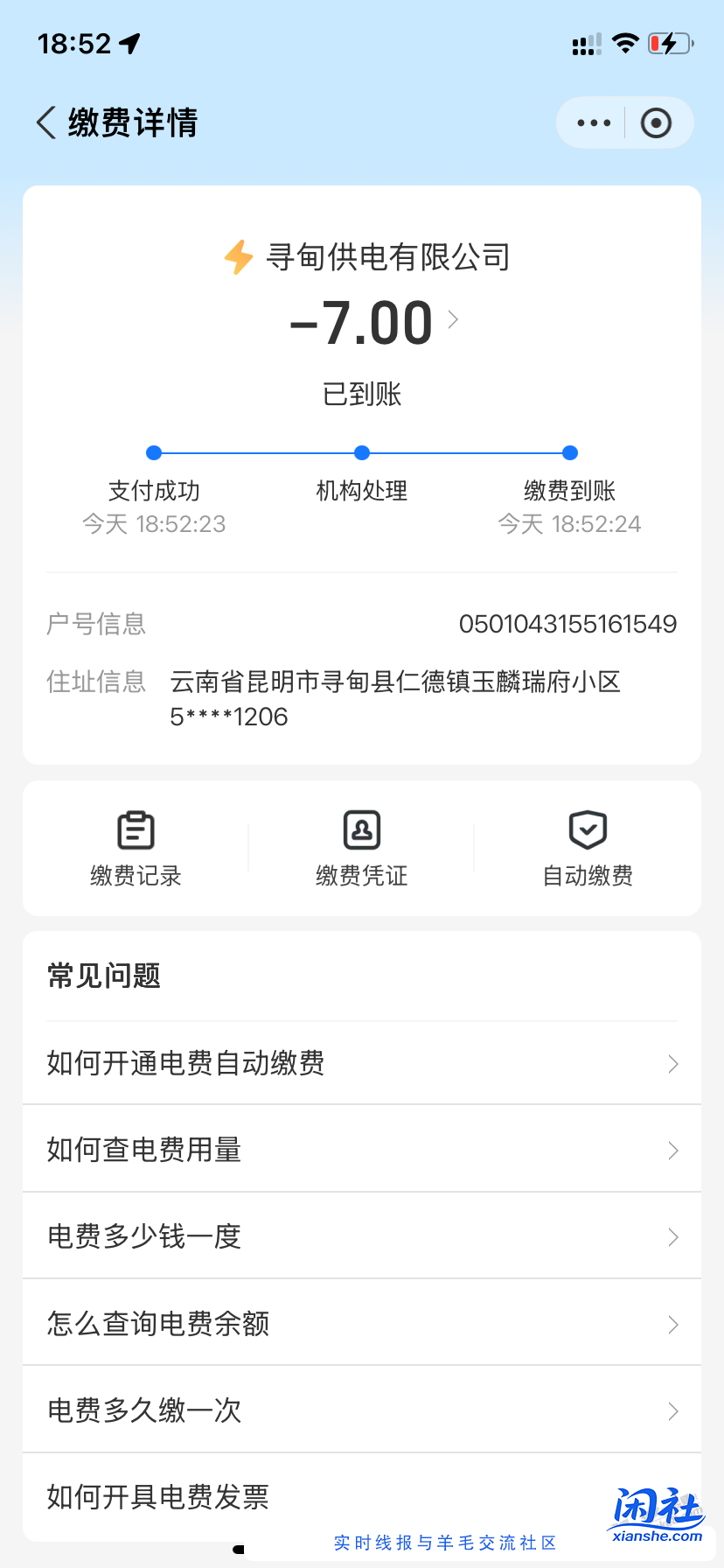Click the 支付成功 timeline dot

pos(154,452)
